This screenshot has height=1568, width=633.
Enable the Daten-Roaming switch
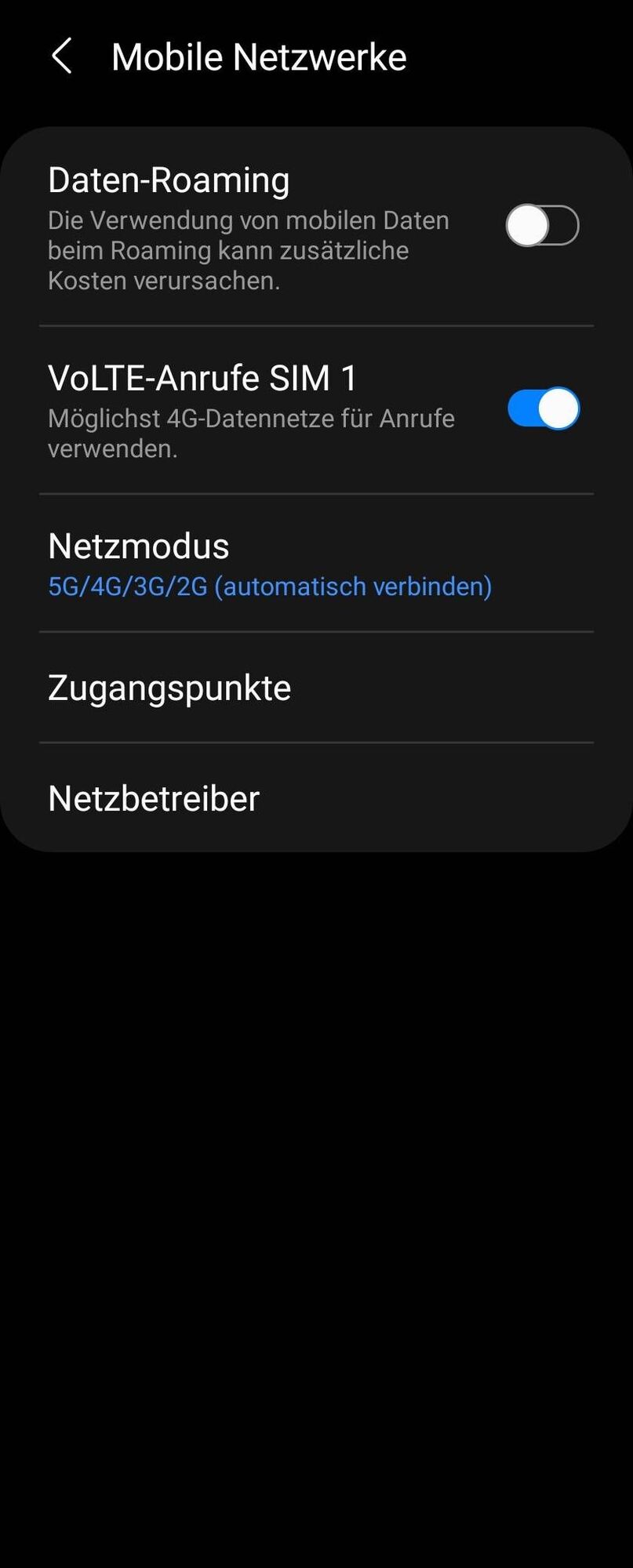tap(542, 226)
